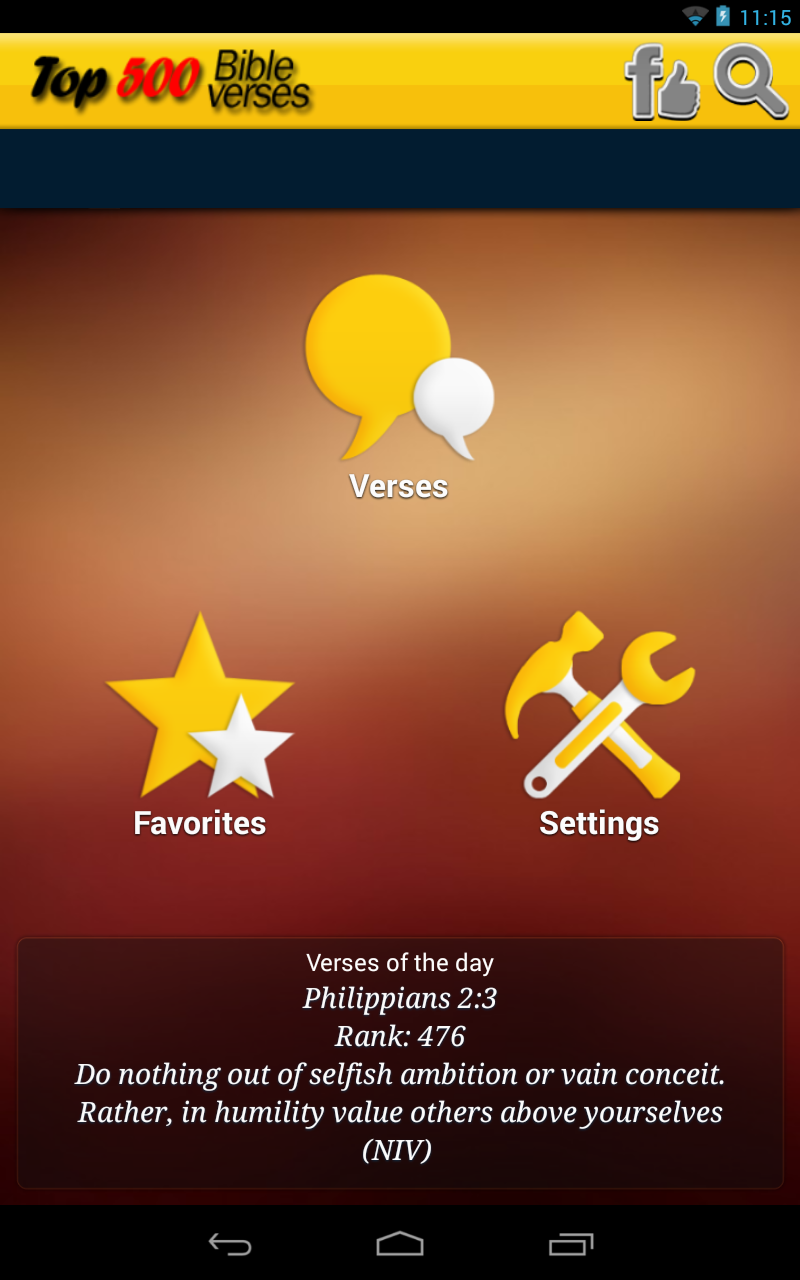Screen dimensions: 800x1280
Task: Click the Verses of the day heading
Action: point(398,962)
